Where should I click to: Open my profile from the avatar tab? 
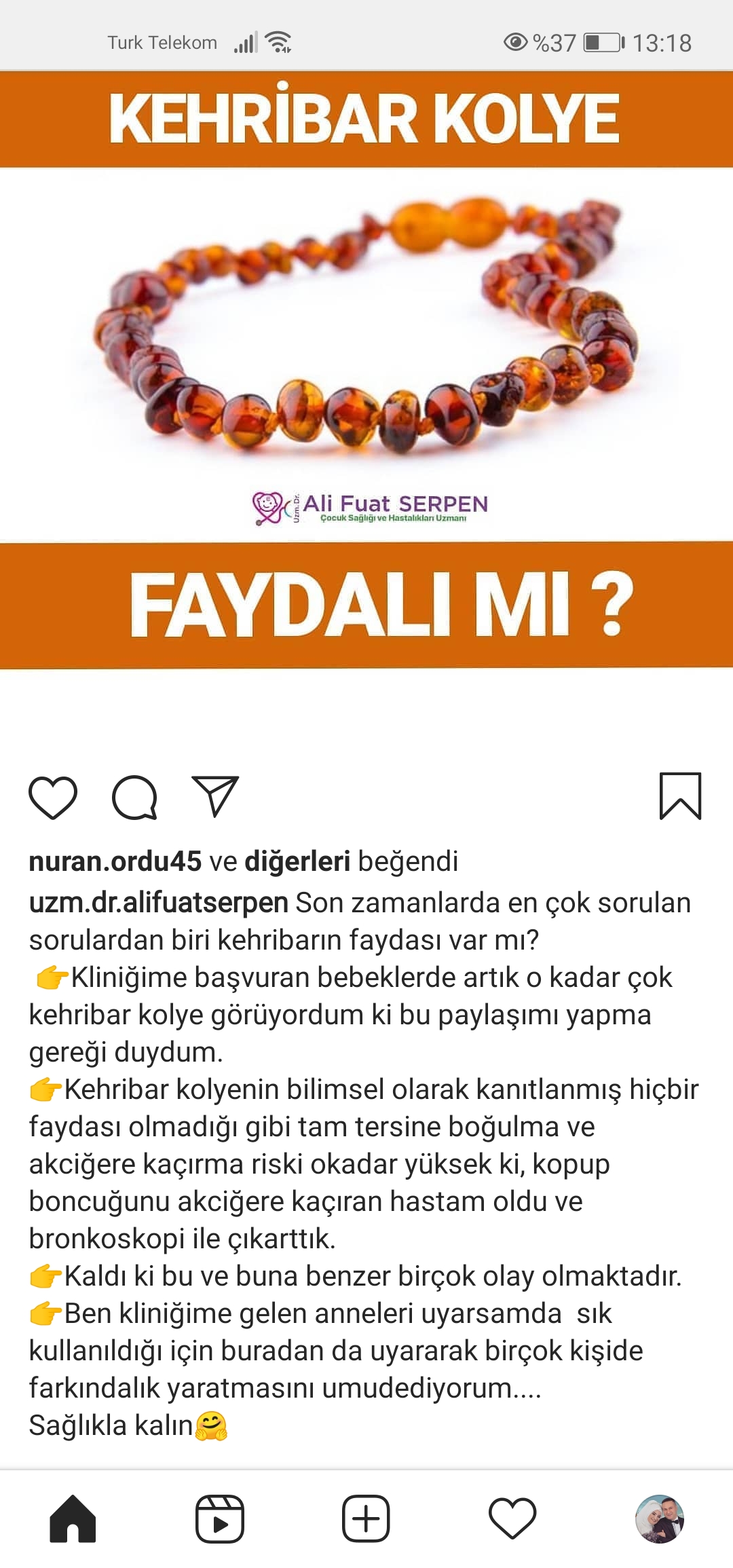click(659, 1518)
